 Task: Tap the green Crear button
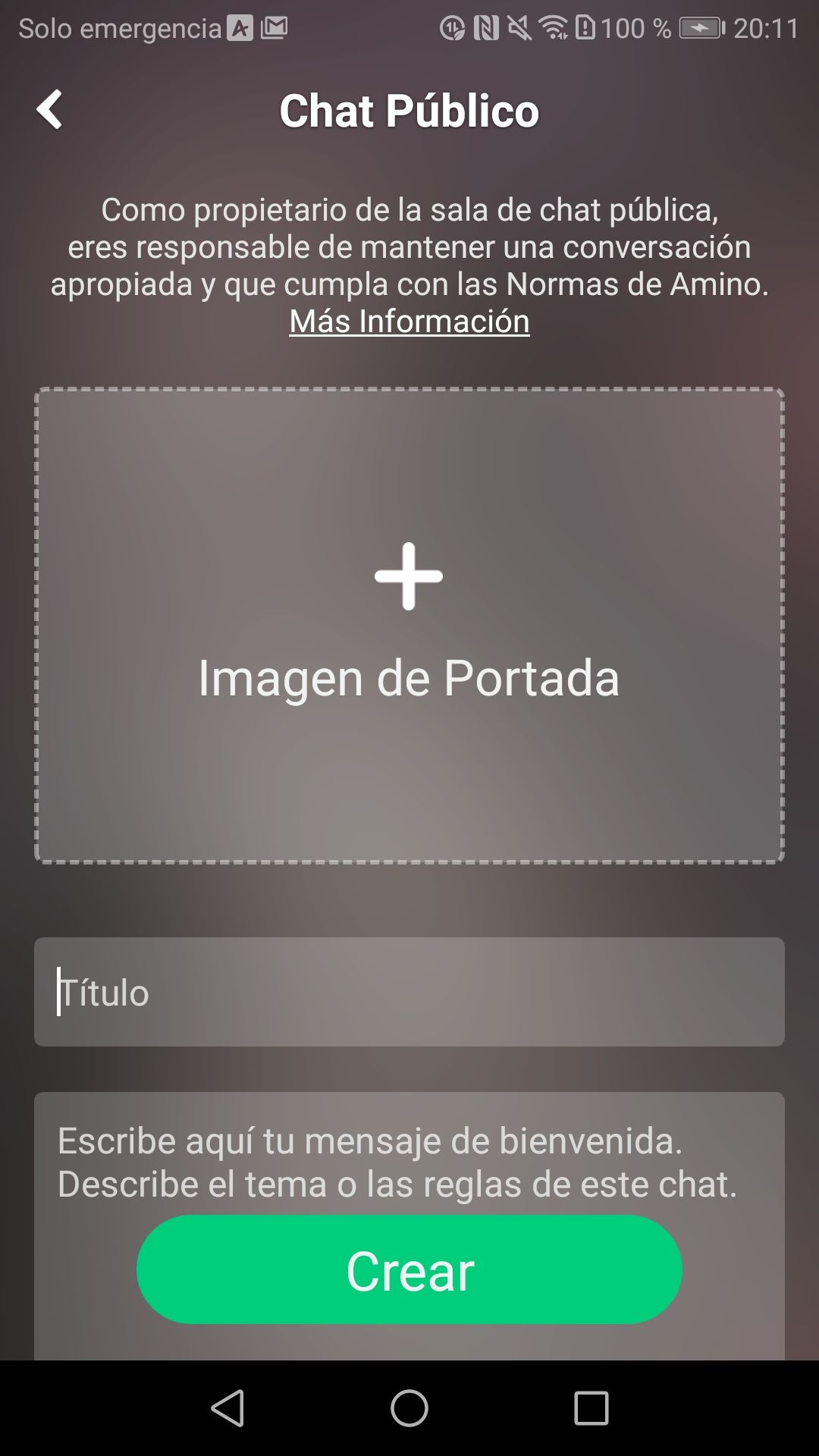click(x=409, y=1270)
